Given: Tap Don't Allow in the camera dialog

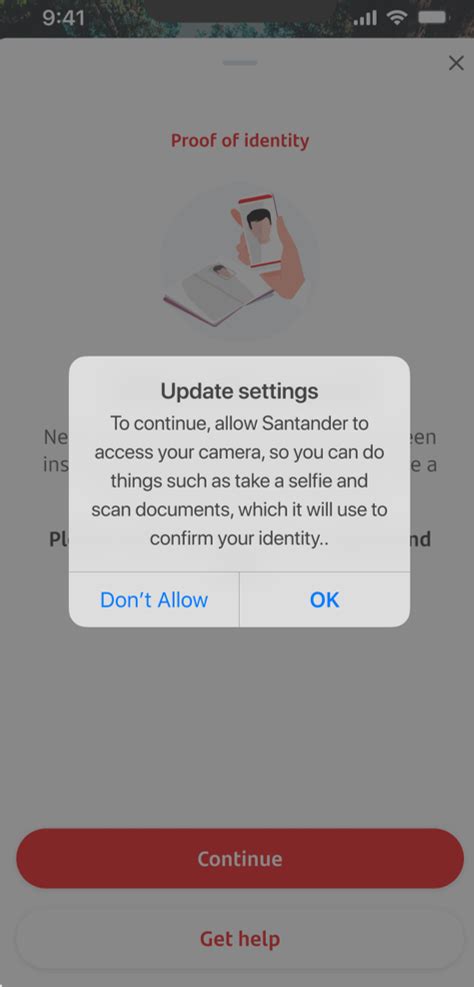Looking at the screenshot, I should 154,600.
